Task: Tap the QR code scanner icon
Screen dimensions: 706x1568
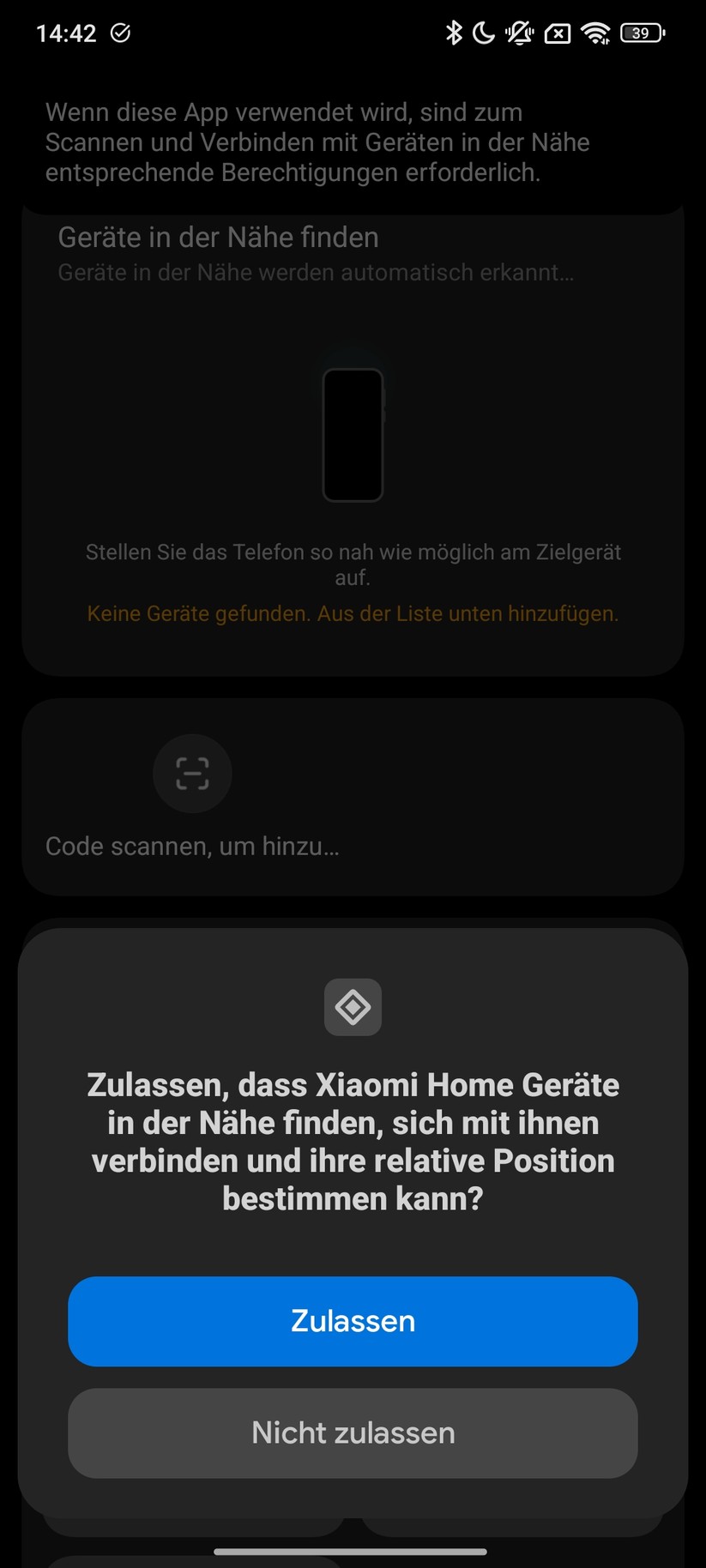Action: pyautogui.click(x=192, y=773)
